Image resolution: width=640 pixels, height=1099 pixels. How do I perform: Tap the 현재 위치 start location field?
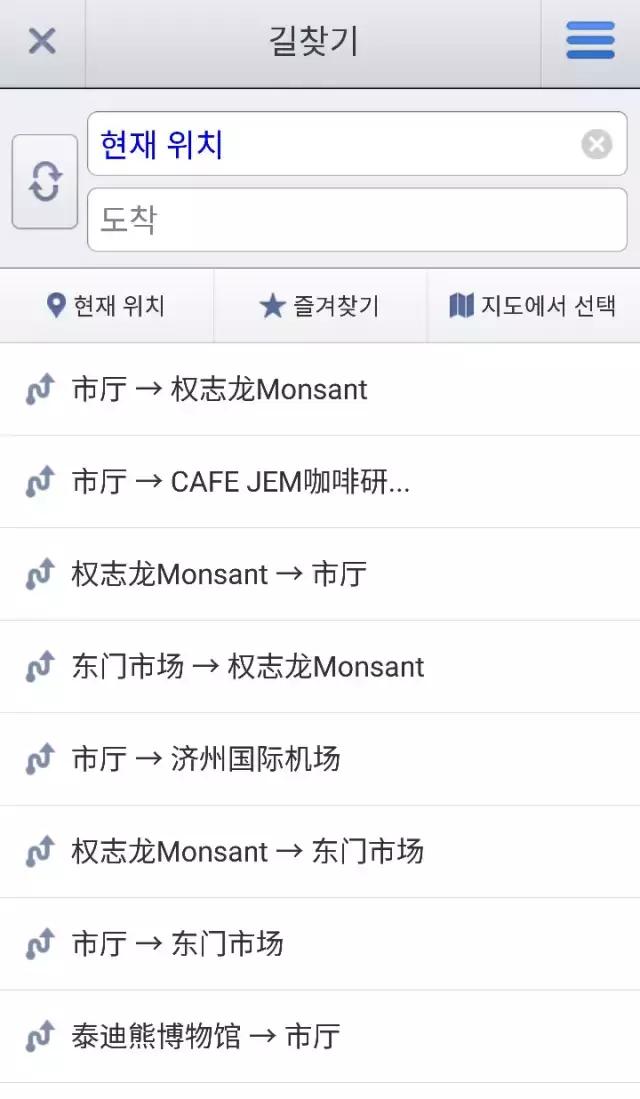pyautogui.click(x=330, y=145)
